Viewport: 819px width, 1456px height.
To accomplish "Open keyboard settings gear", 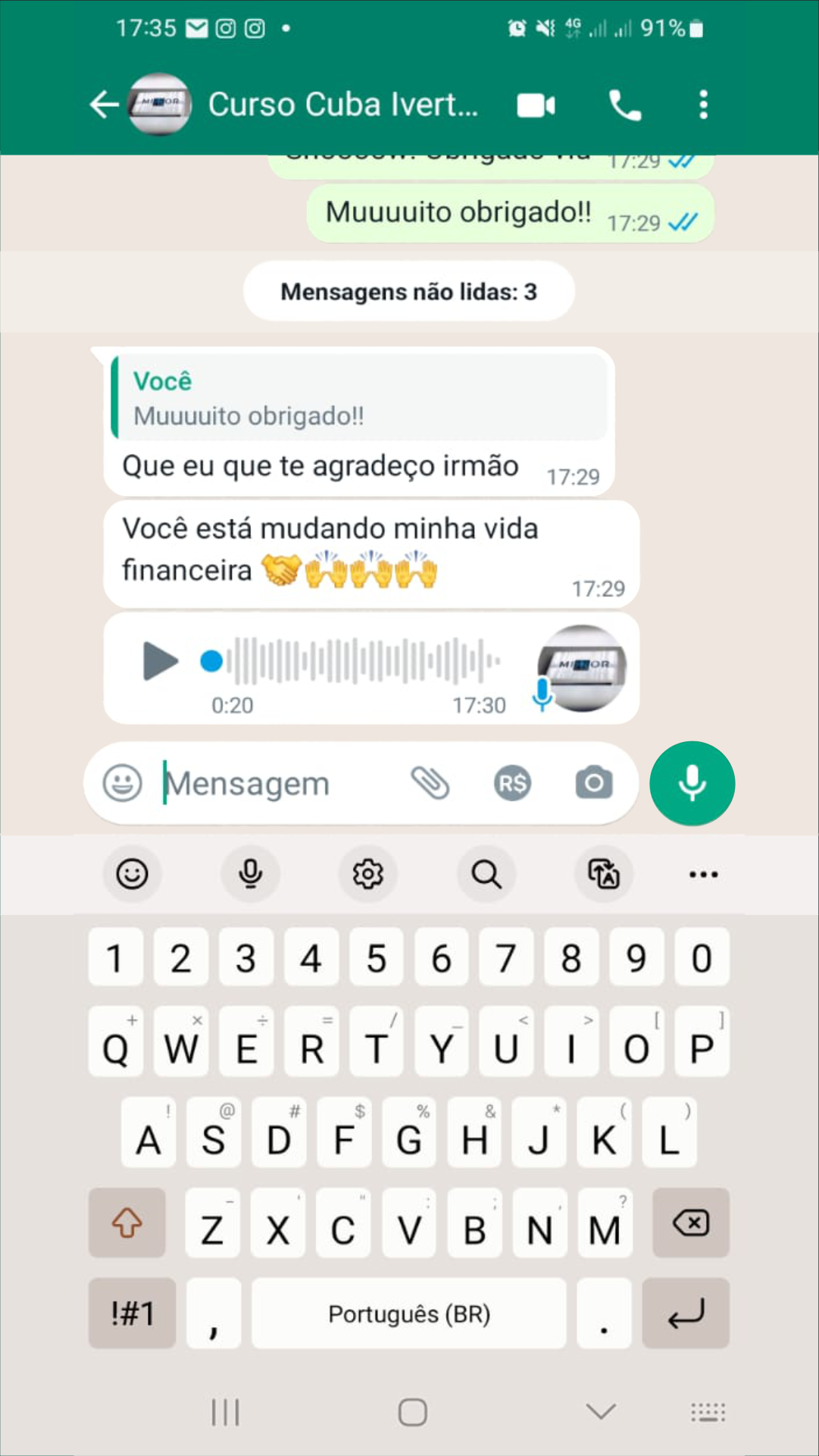I will [368, 874].
